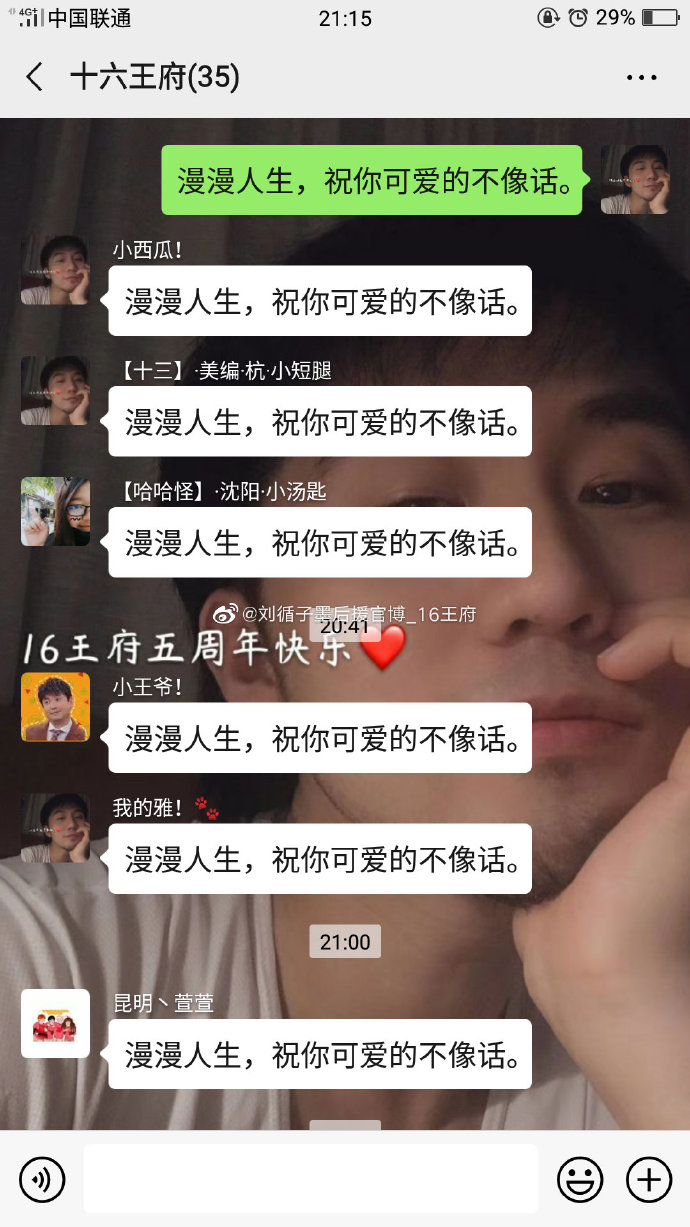
Task: View 昆明丶萱萱's profile picture
Action: [55, 1023]
